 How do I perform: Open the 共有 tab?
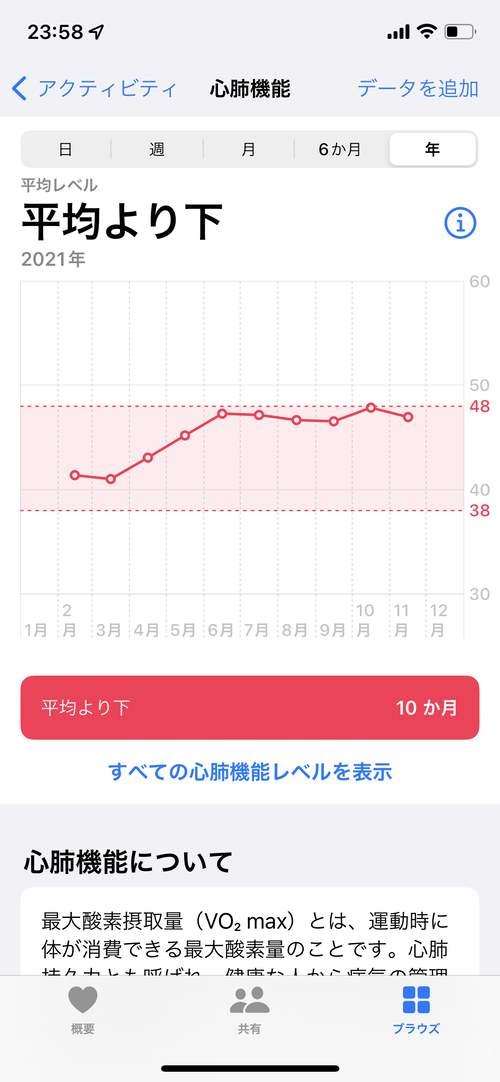(250, 1010)
